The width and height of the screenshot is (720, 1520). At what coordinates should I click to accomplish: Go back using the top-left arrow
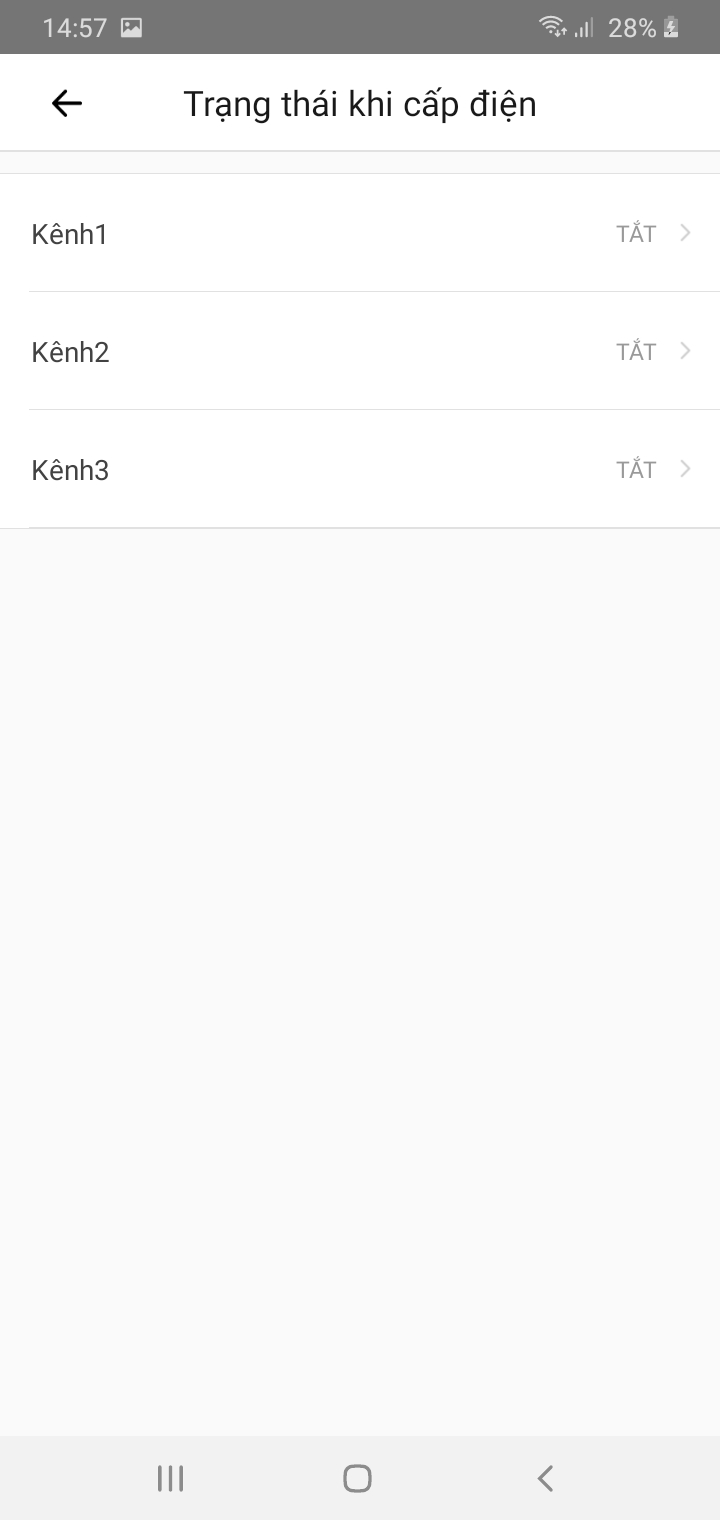coord(67,103)
